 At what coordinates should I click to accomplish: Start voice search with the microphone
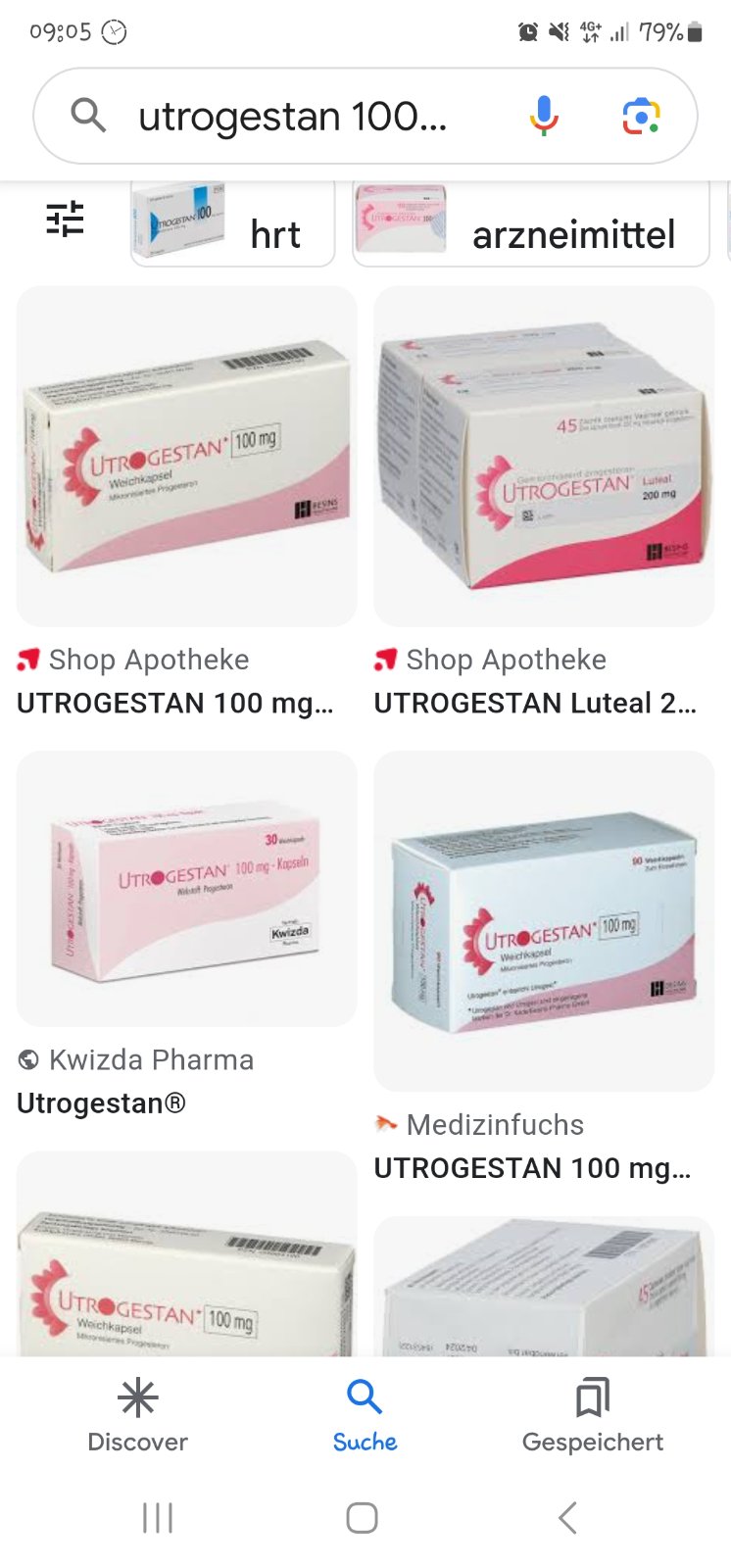(x=544, y=117)
